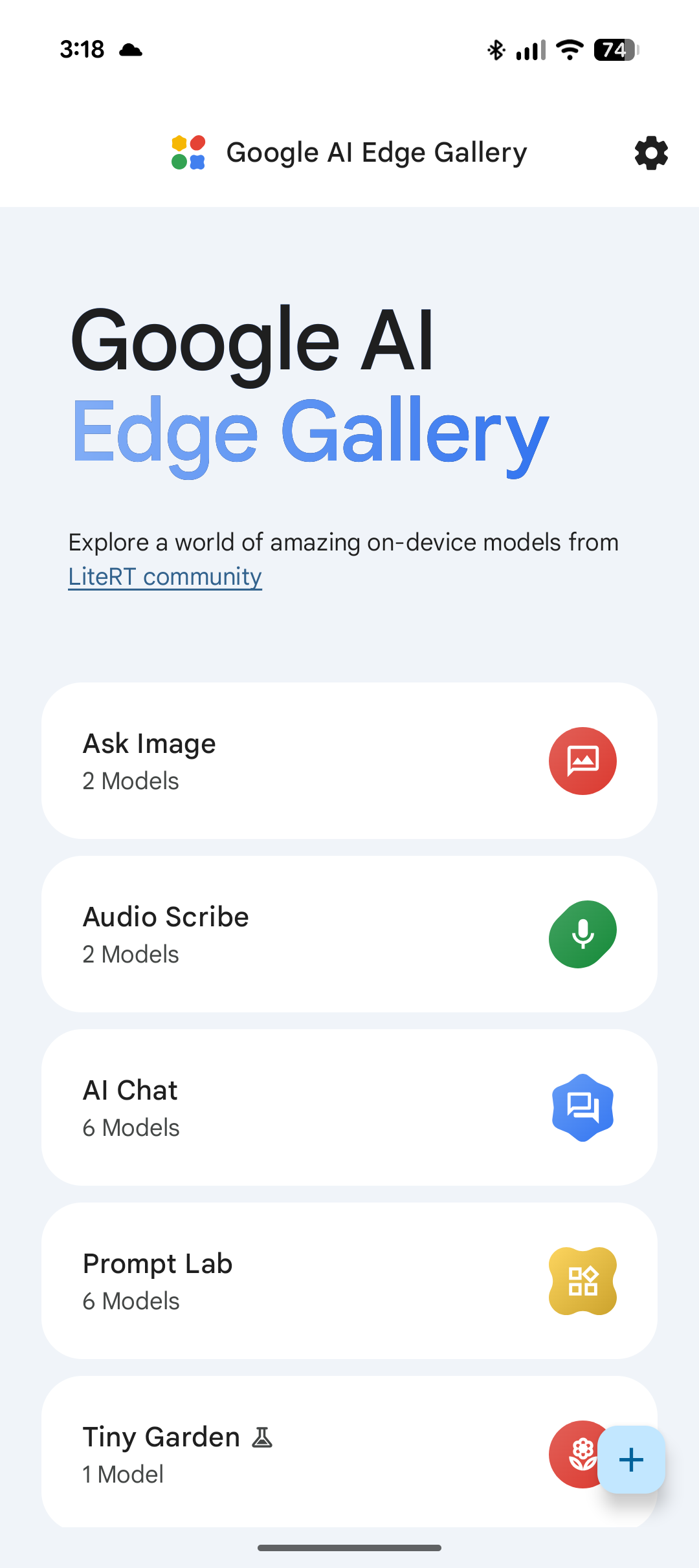Launch the AI Chat card
This screenshot has height=1568, width=699.
point(349,1107)
